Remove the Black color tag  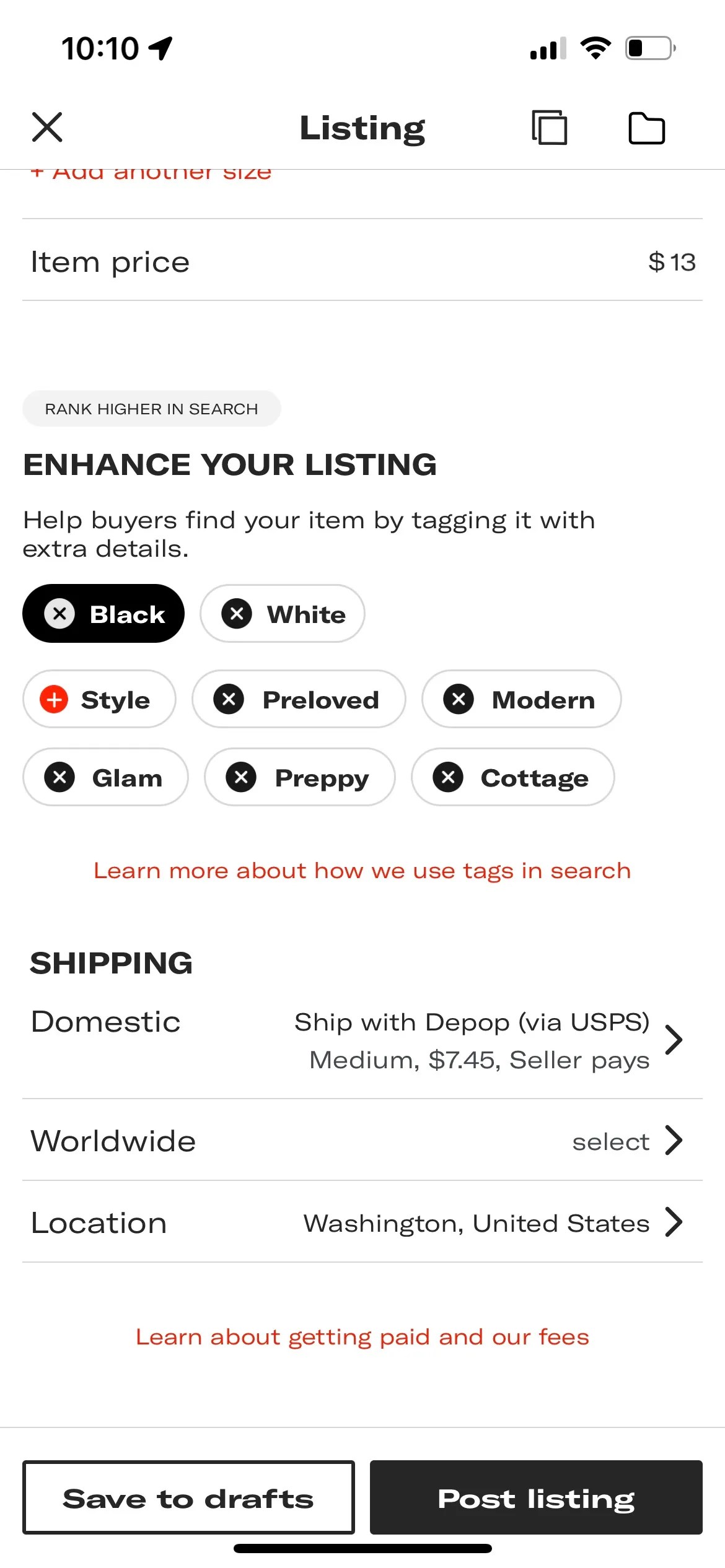click(59, 614)
